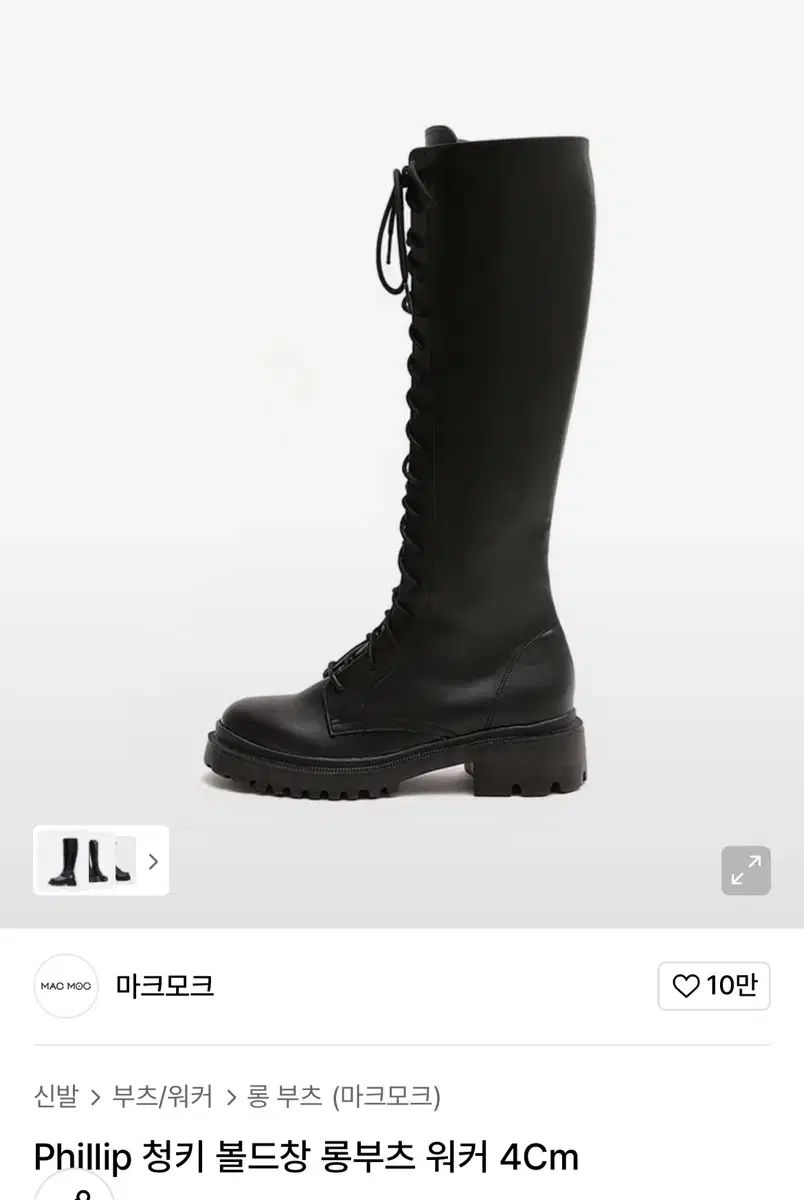Go to the 신발 category

(56, 1096)
